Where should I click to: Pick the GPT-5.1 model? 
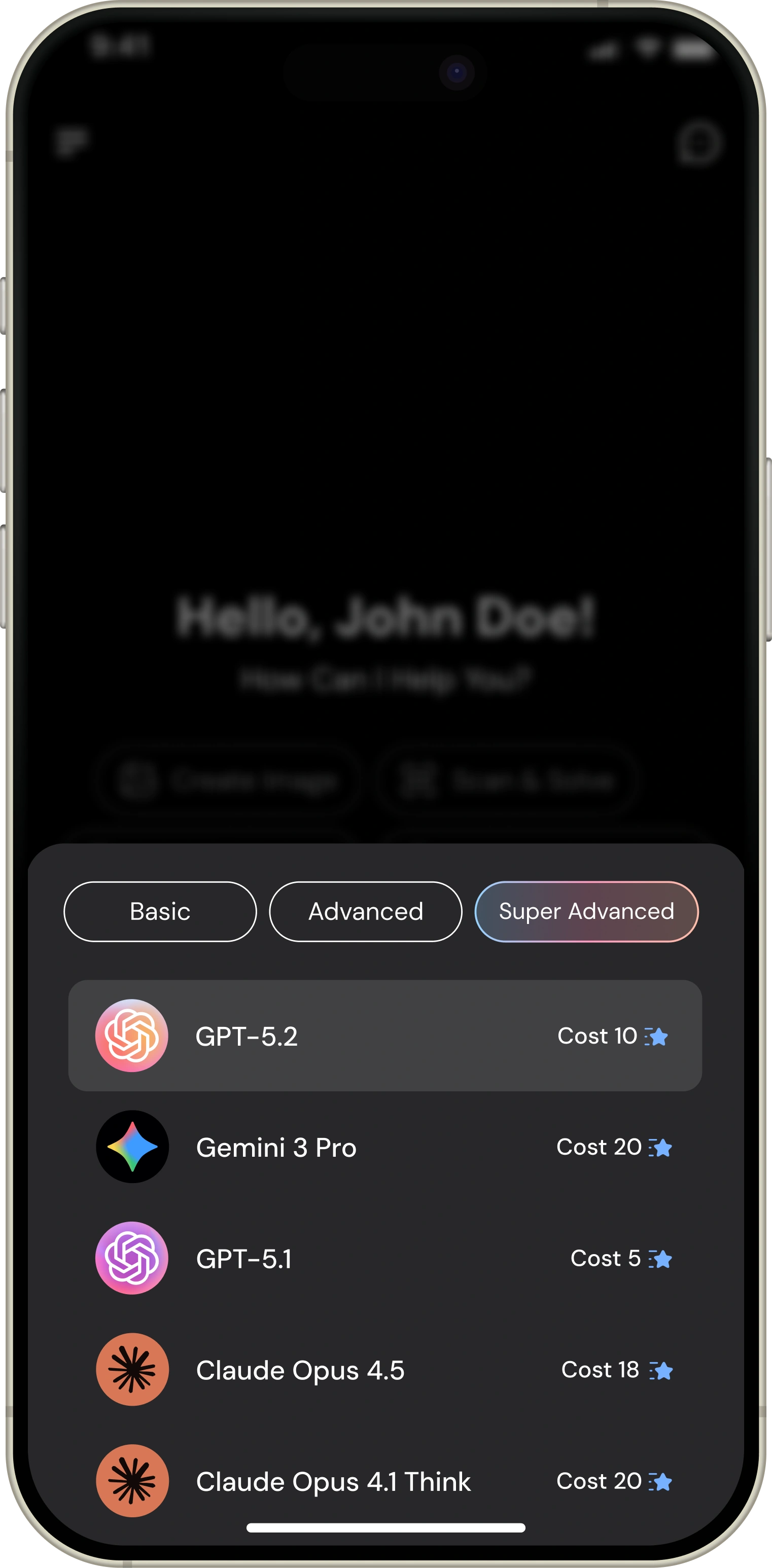coord(385,1258)
